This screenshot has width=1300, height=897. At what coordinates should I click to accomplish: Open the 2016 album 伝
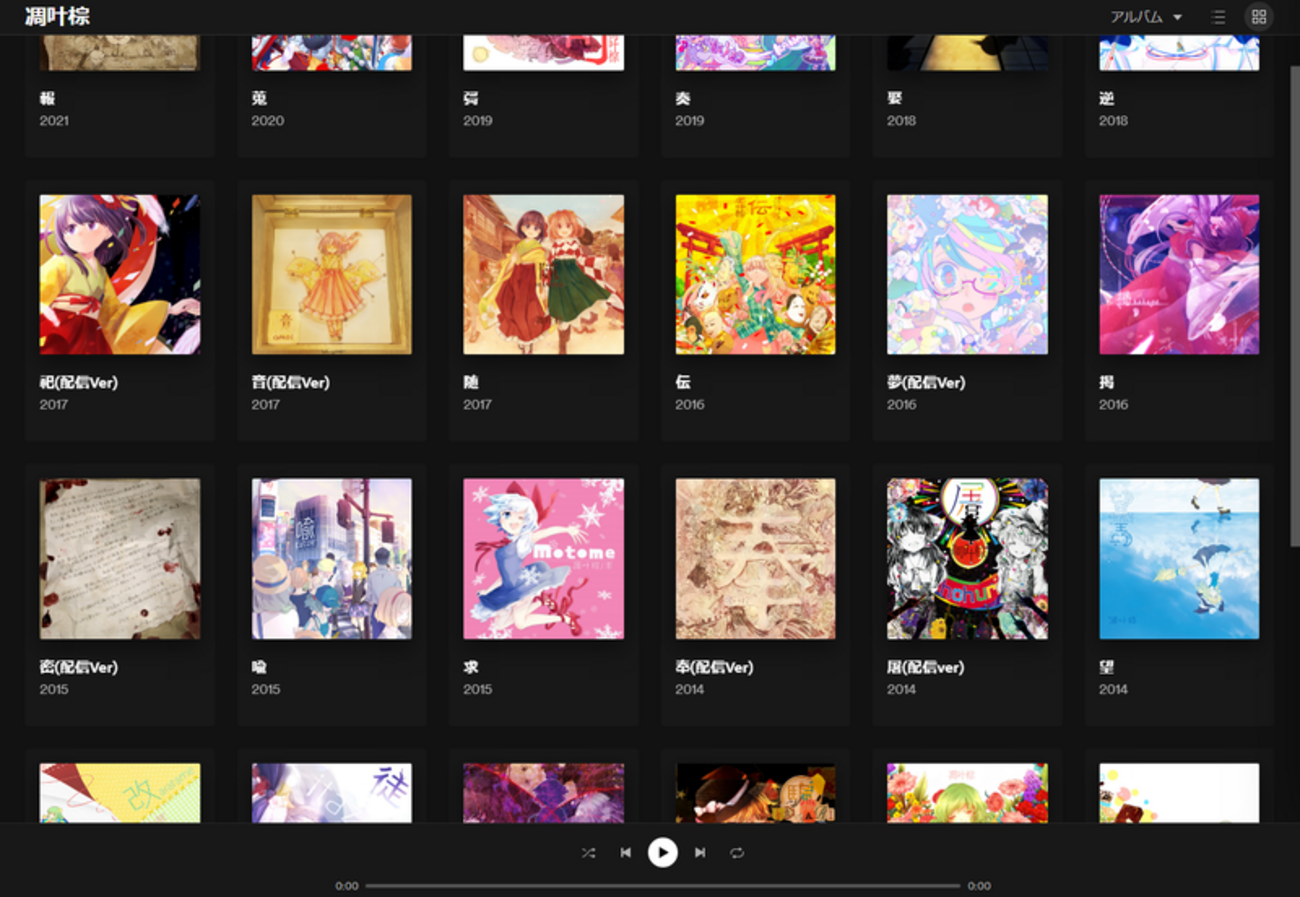755,275
